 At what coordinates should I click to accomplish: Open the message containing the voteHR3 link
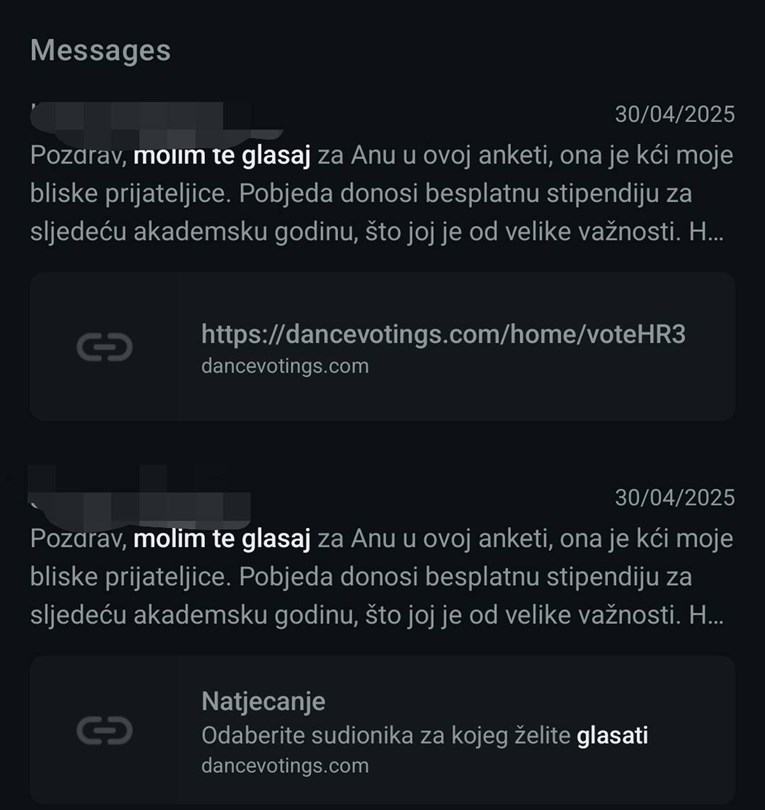380,194
